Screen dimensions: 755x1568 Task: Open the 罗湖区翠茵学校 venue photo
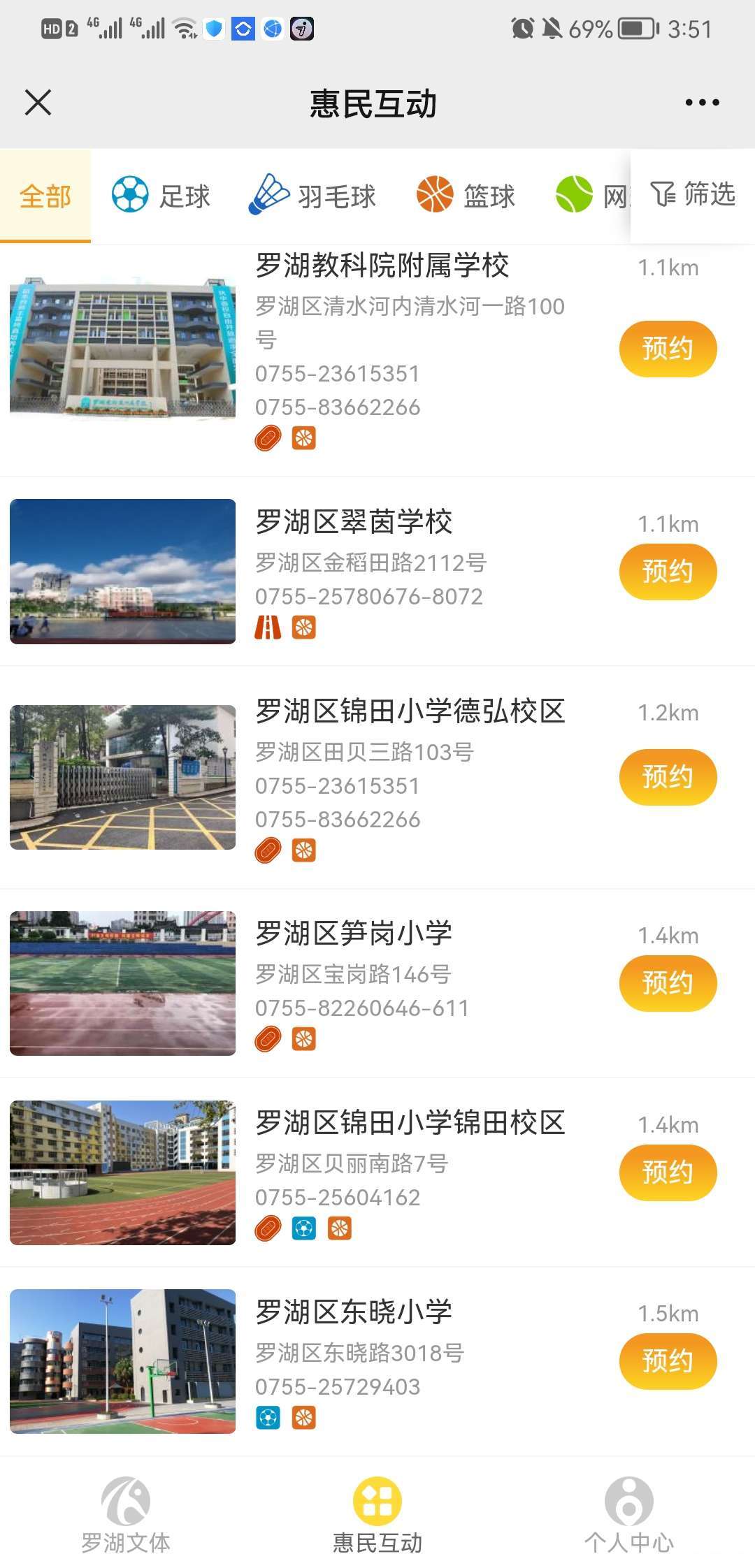click(123, 572)
